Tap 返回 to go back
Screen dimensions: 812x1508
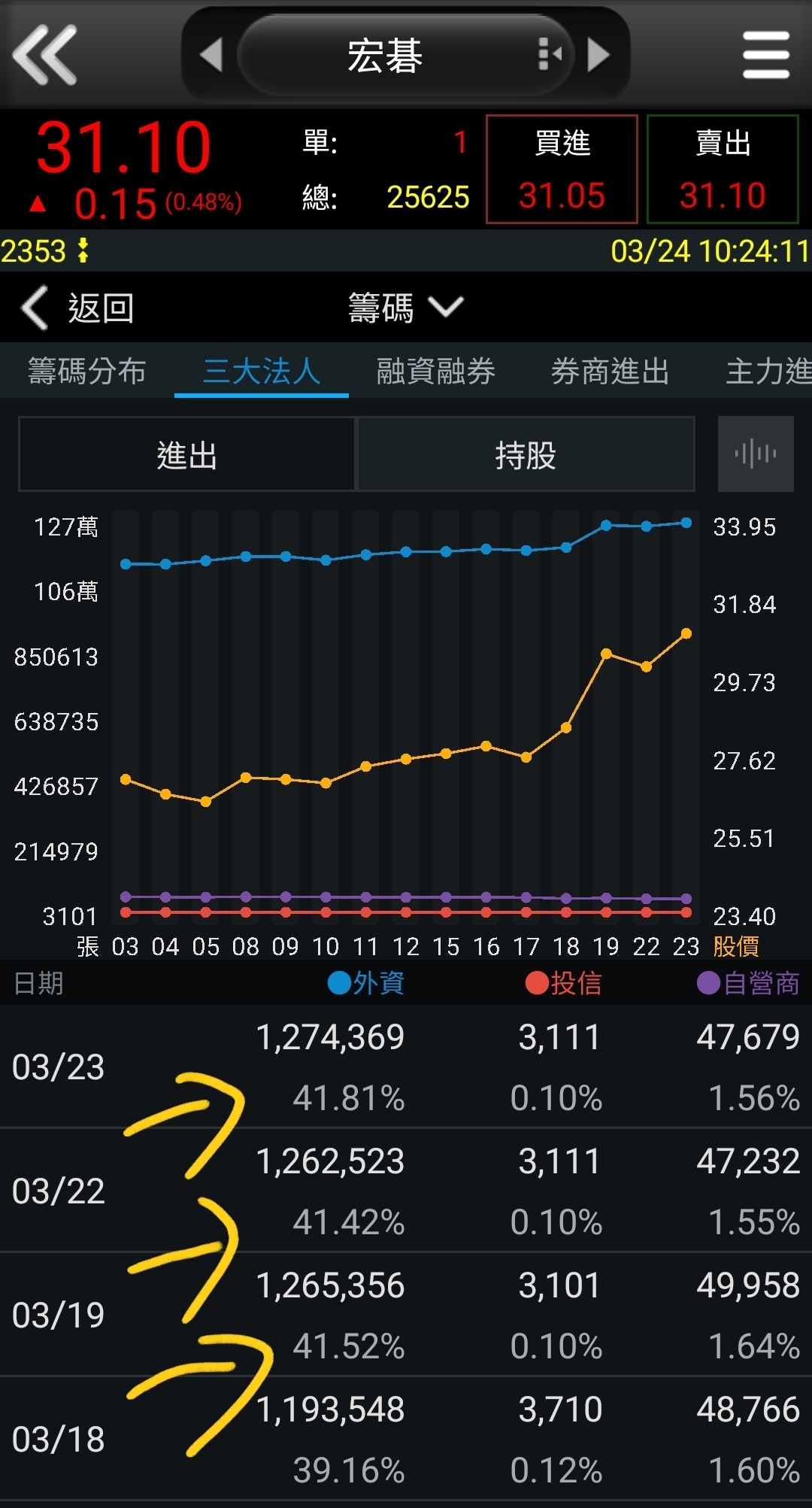[77, 308]
